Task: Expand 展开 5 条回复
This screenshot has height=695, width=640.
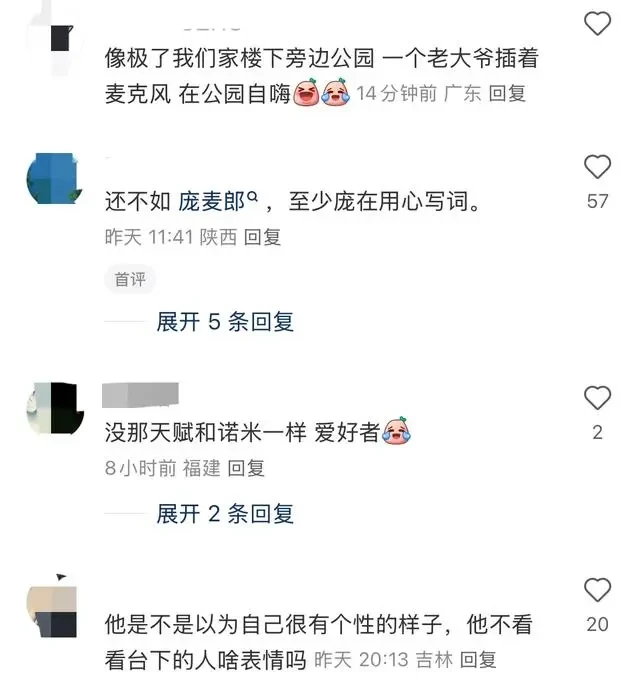Action: click(x=224, y=322)
